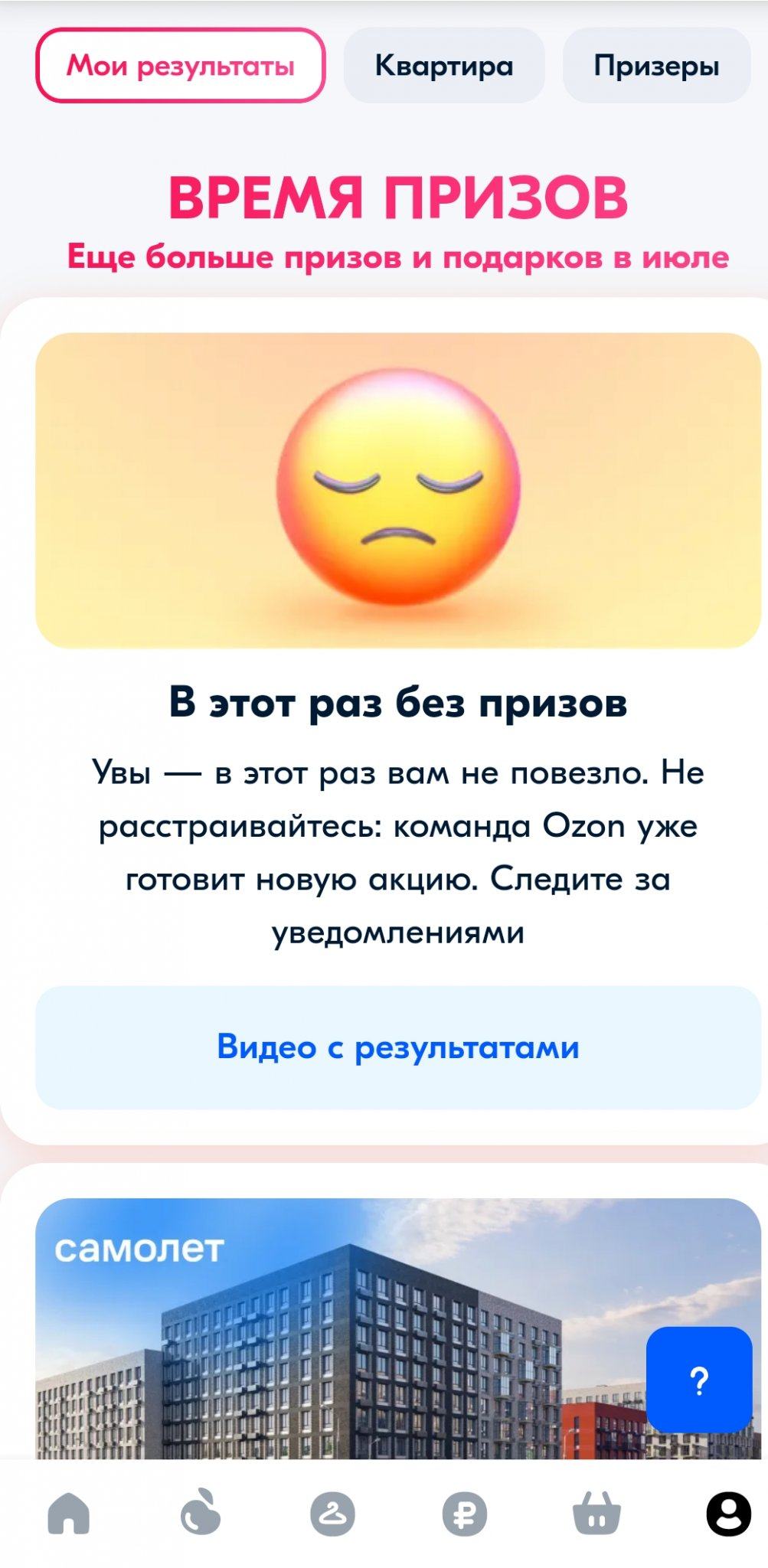Open Видео с результатами
The height and width of the screenshot is (1568, 768).
[397, 1047]
